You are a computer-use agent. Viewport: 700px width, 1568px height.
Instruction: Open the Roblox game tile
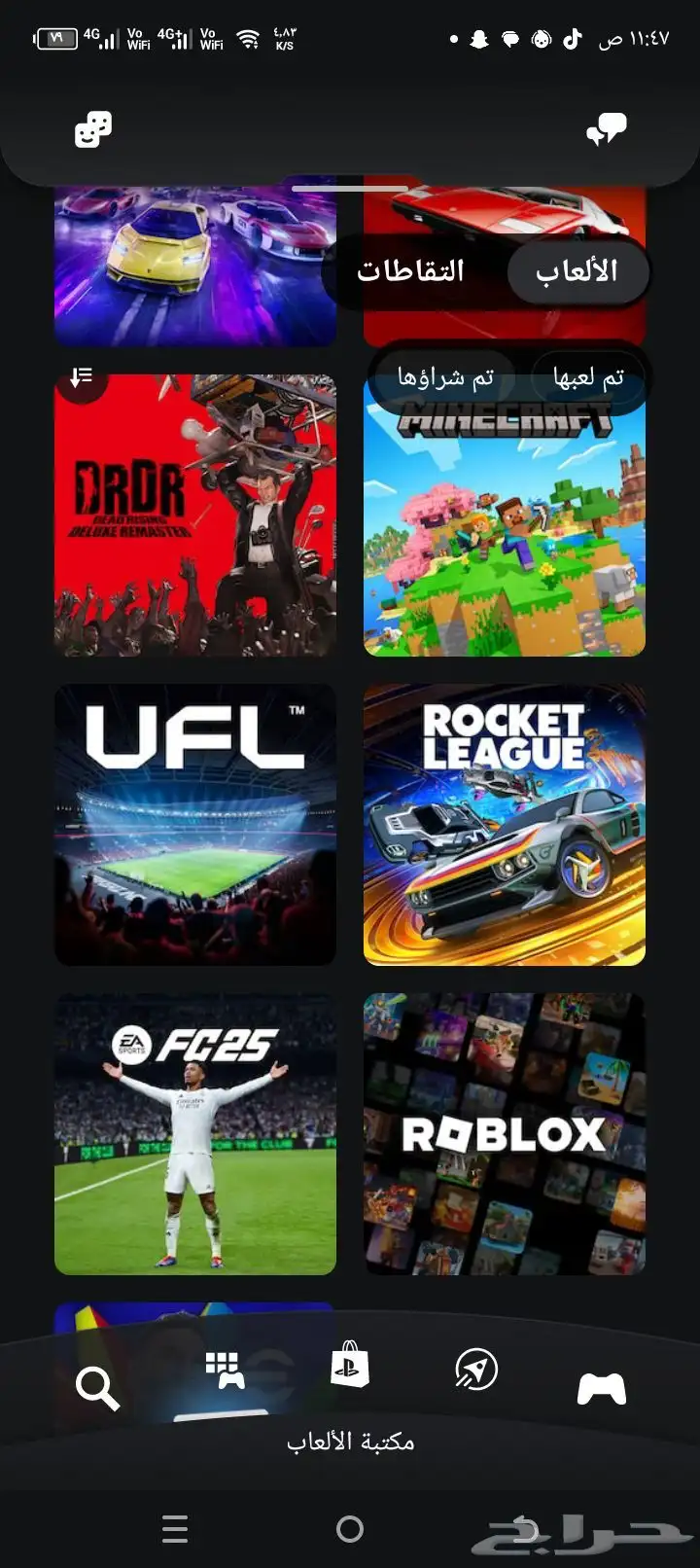[x=505, y=1134]
